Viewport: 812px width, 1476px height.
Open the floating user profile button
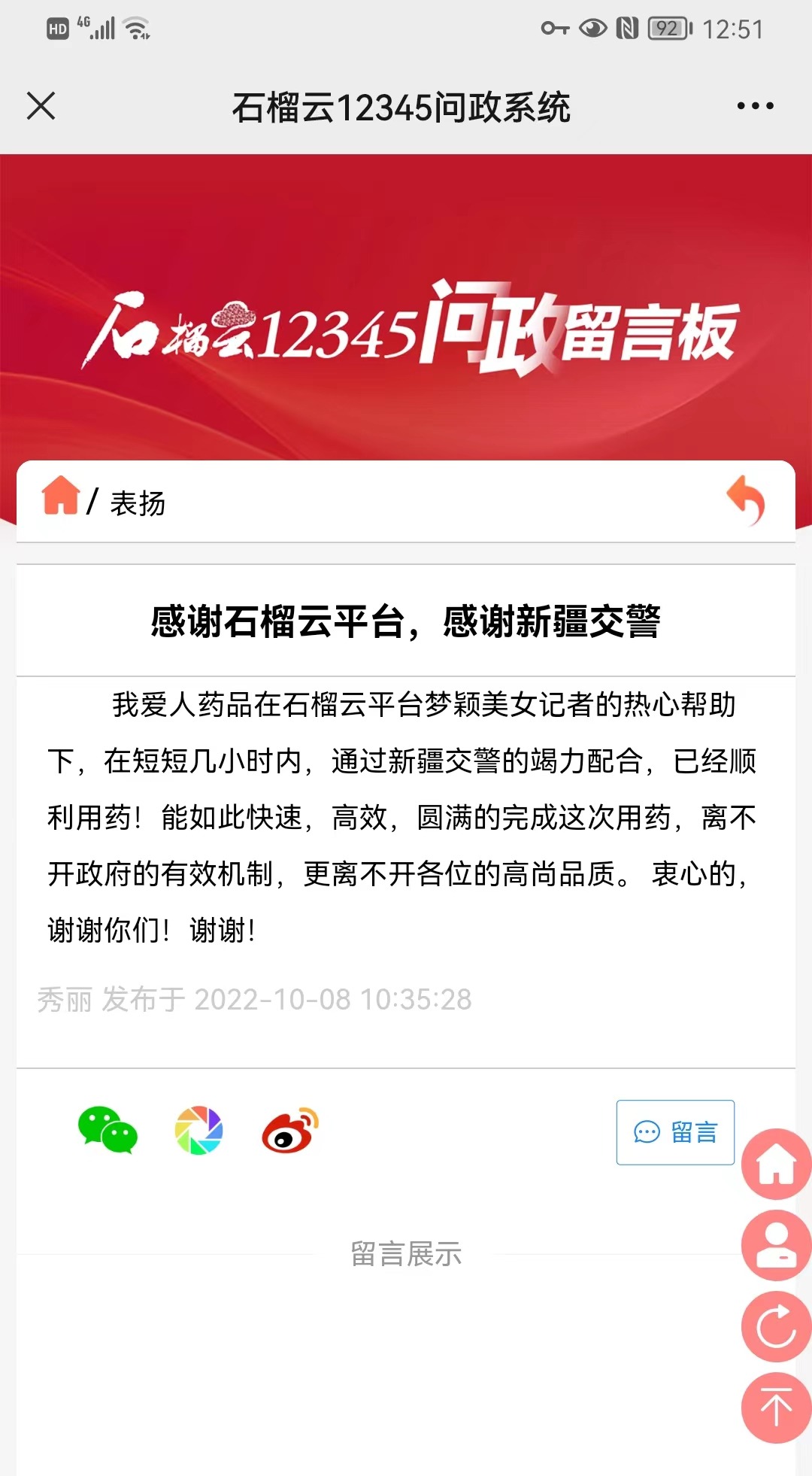point(777,1245)
